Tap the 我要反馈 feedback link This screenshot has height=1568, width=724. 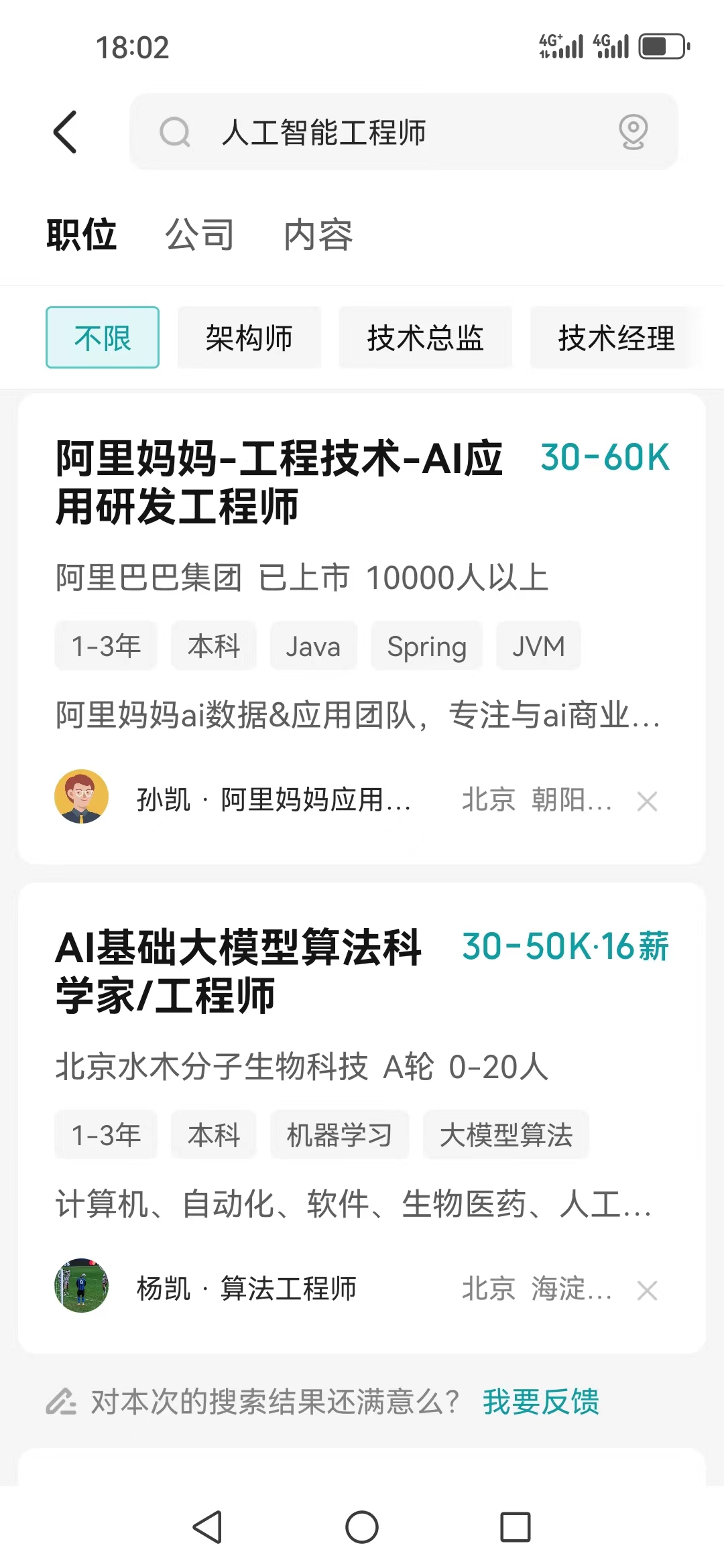tap(540, 1401)
